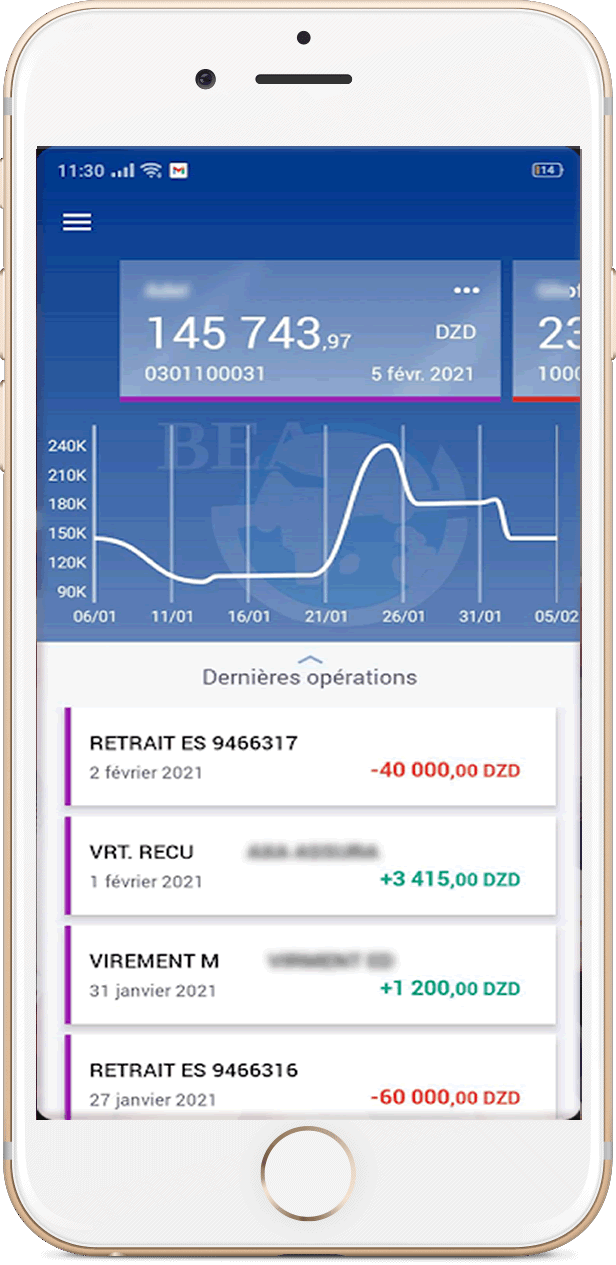Switch to the partially visible red-underlined account card
Screen dimensions: 616x1265
546,330
